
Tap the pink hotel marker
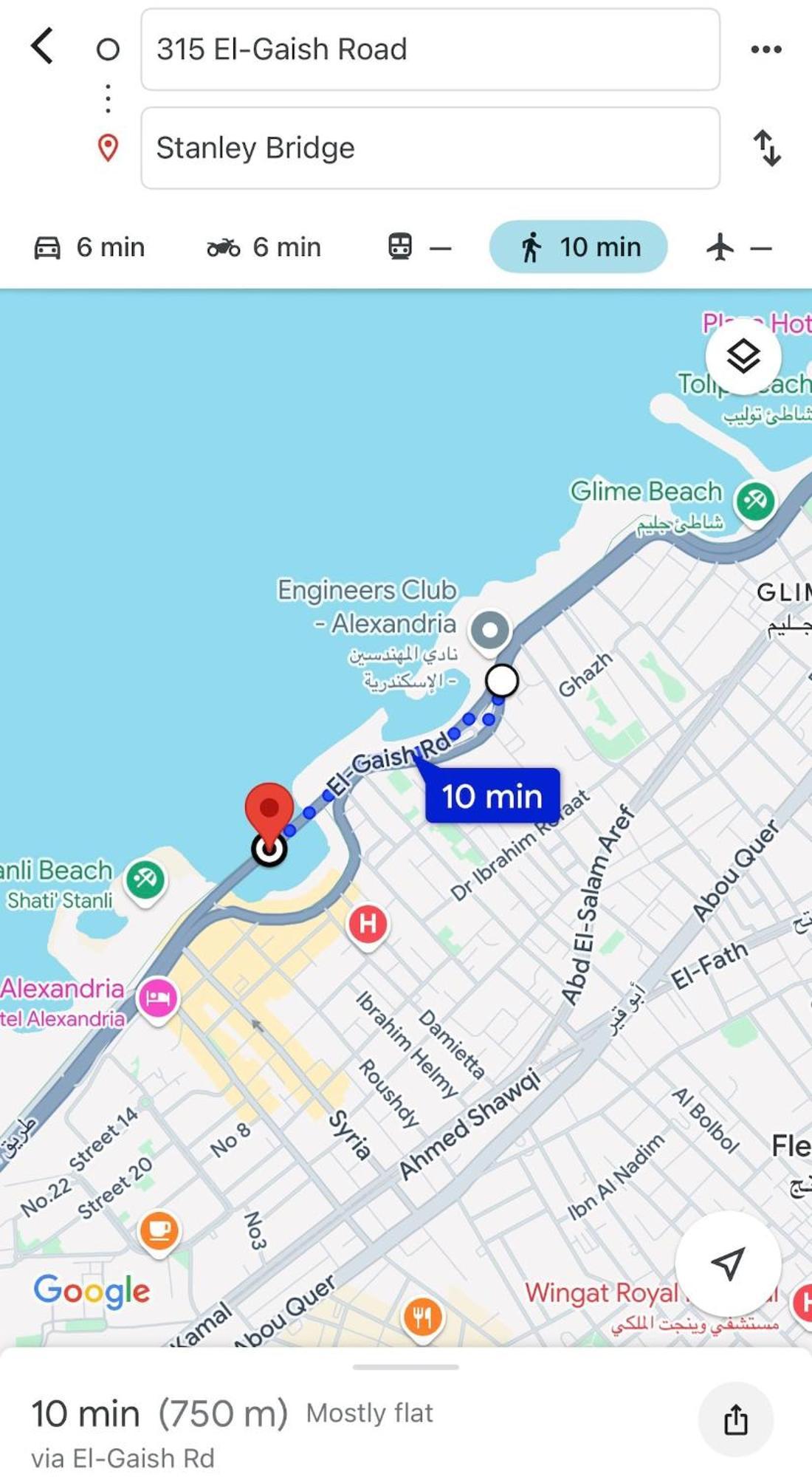point(158,998)
